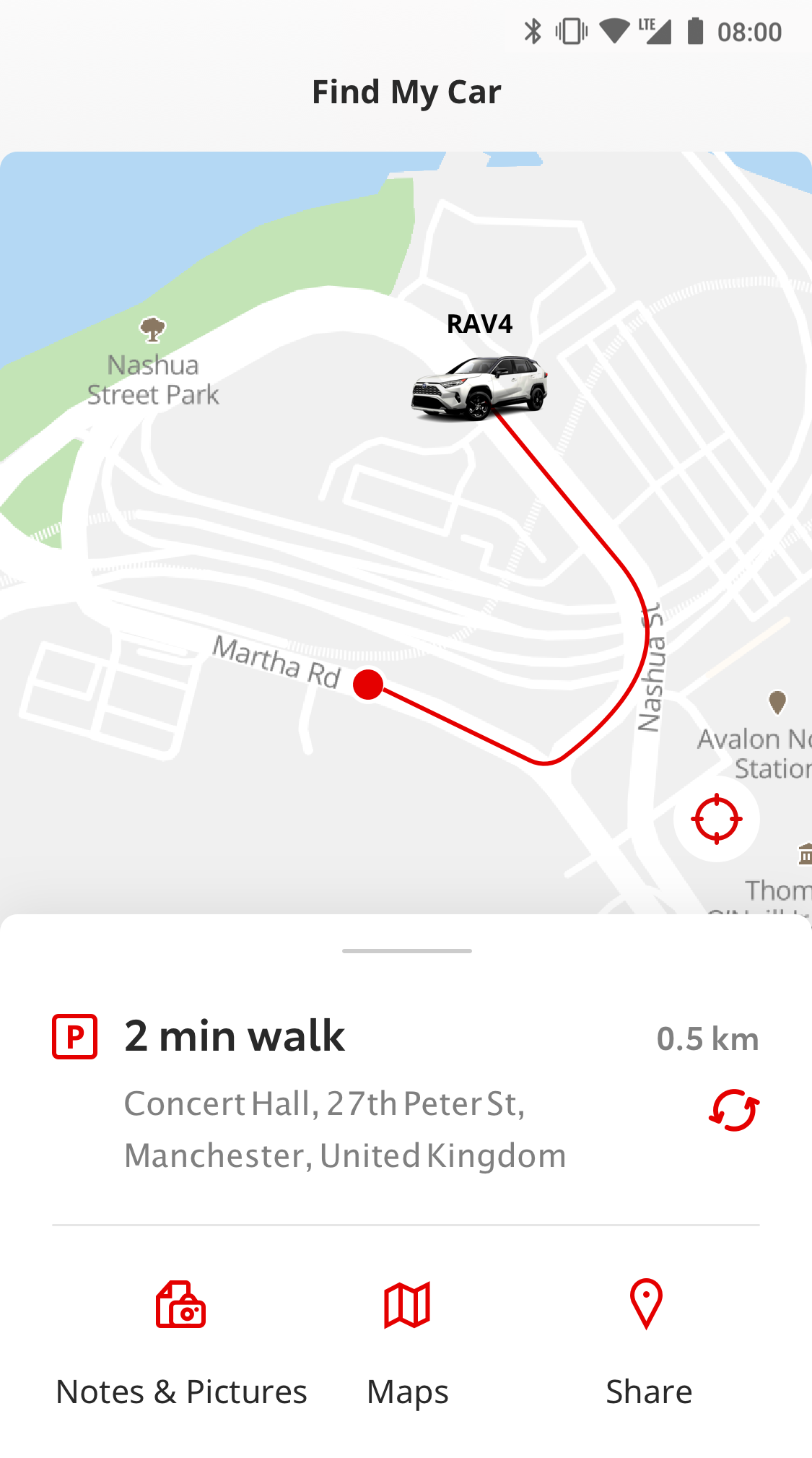Tap the bottom sheet drag handle
The width and height of the screenshot is (812, 1458).
tap(406, 951)
